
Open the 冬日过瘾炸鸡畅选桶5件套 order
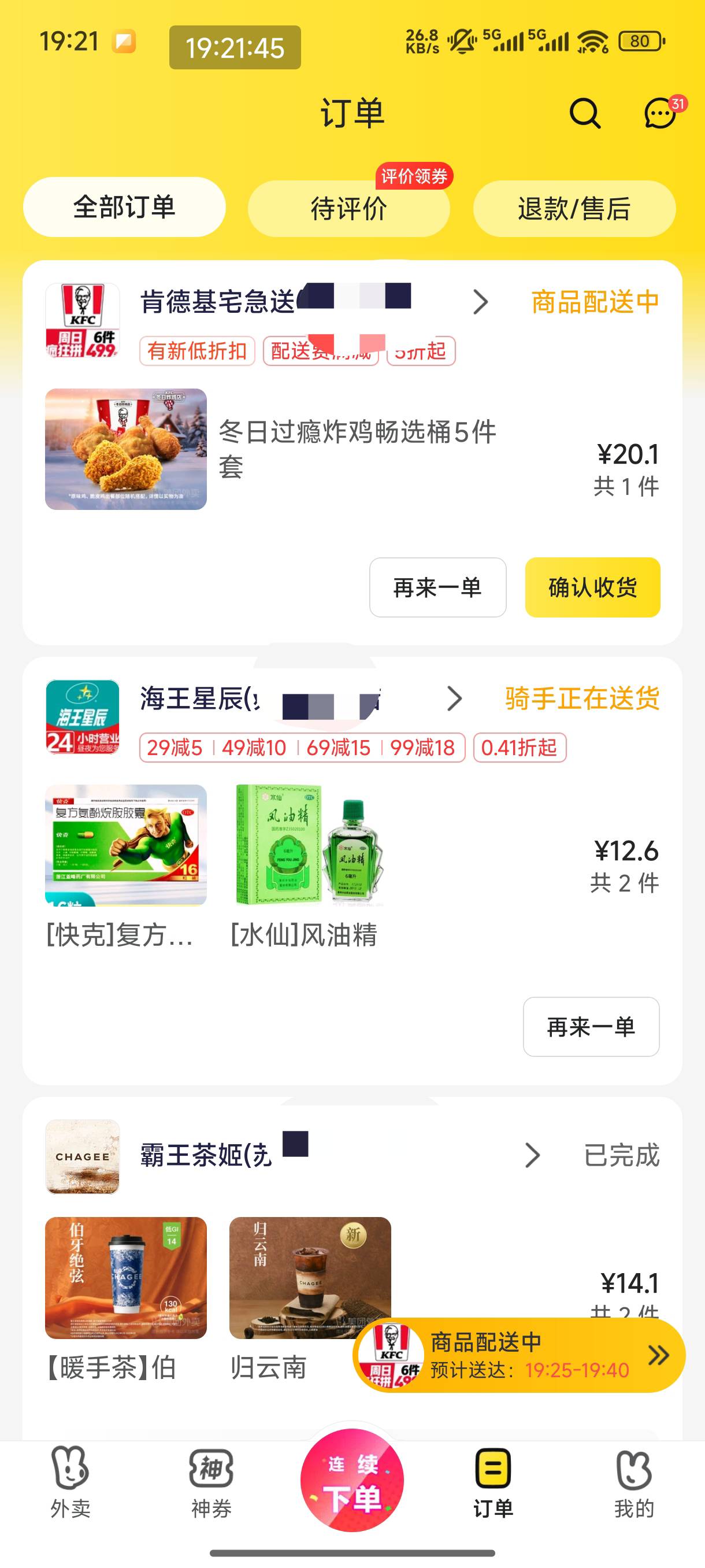357,449
